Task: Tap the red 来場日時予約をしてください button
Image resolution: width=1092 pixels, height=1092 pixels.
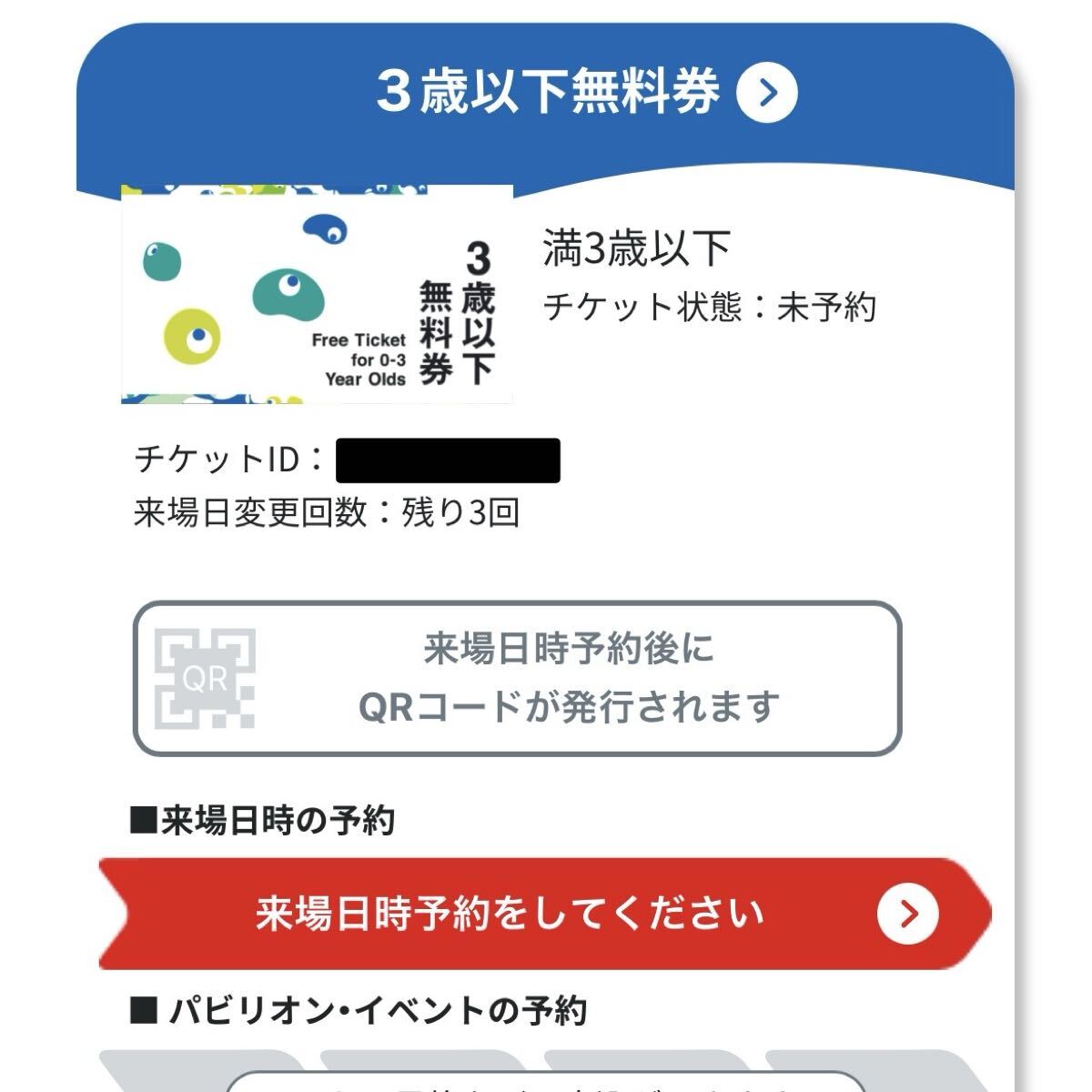Action: [x=546, y=913]
